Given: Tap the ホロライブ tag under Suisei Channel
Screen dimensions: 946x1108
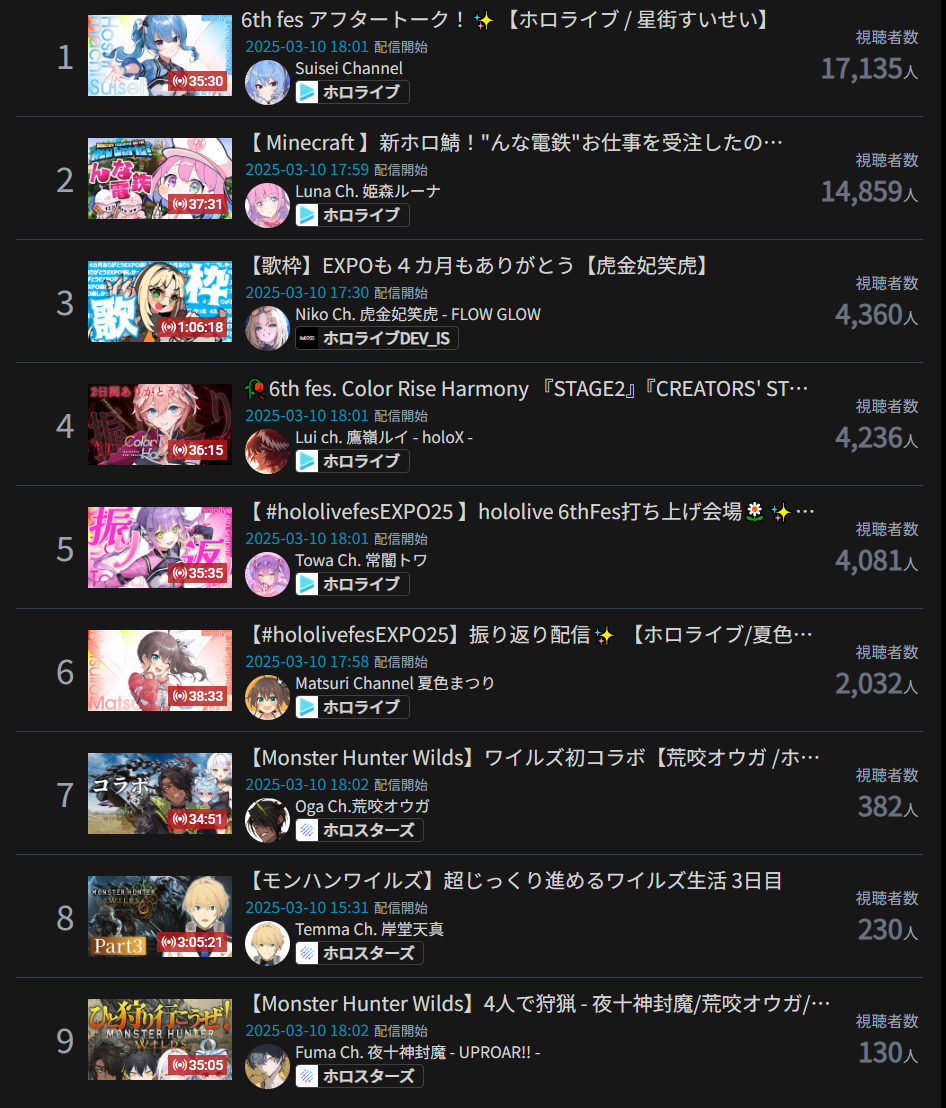Looking at the screenshot, I should coord(352,92).
